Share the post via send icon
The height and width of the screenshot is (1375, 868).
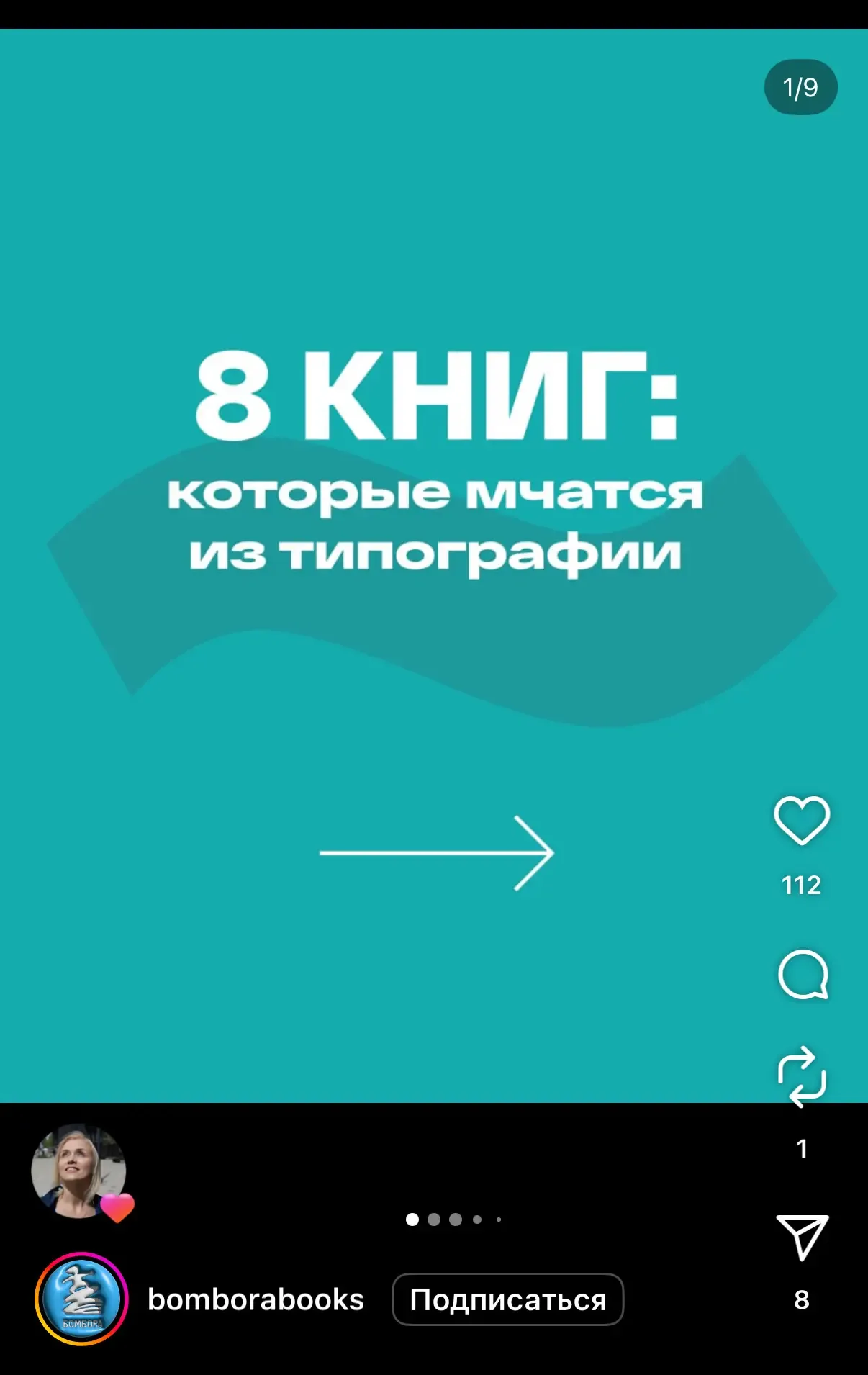802,1237
